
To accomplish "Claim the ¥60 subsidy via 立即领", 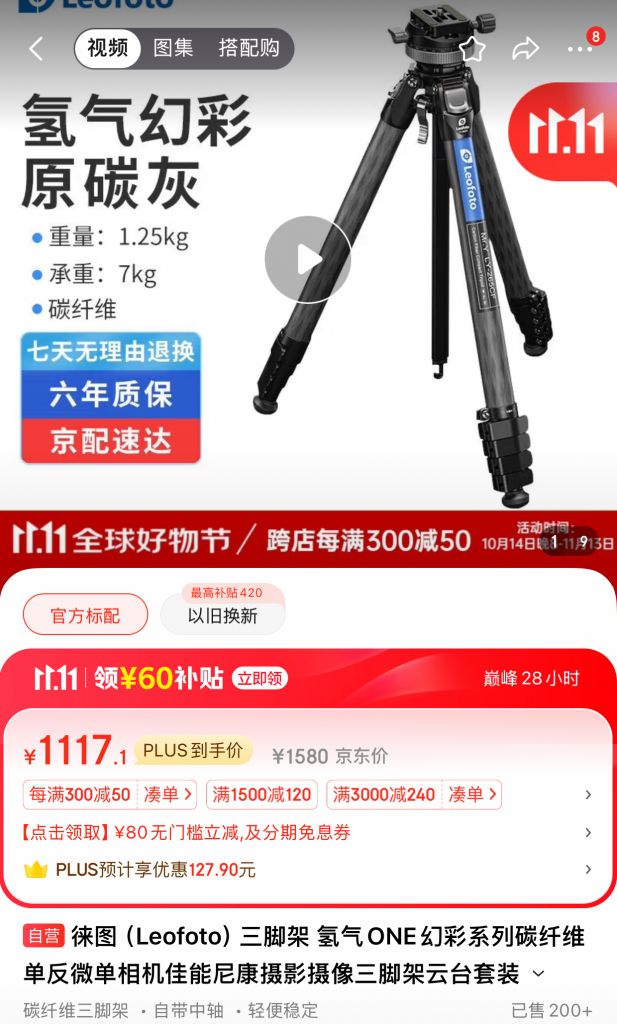I will pyautogui.click(x=260, y=678).
